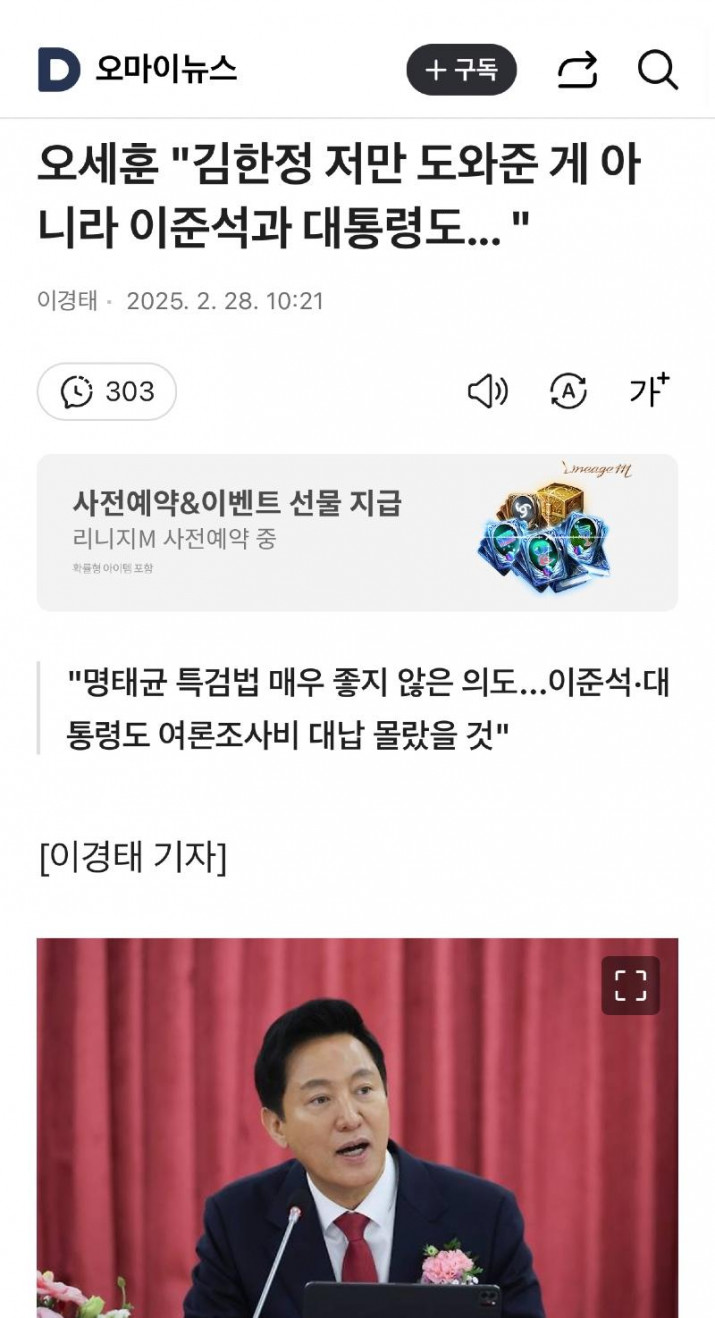Viewport: 715px width, 1318px height.
Task: Listen to the article with the speaker icon
Action: (x=488, y=392)
